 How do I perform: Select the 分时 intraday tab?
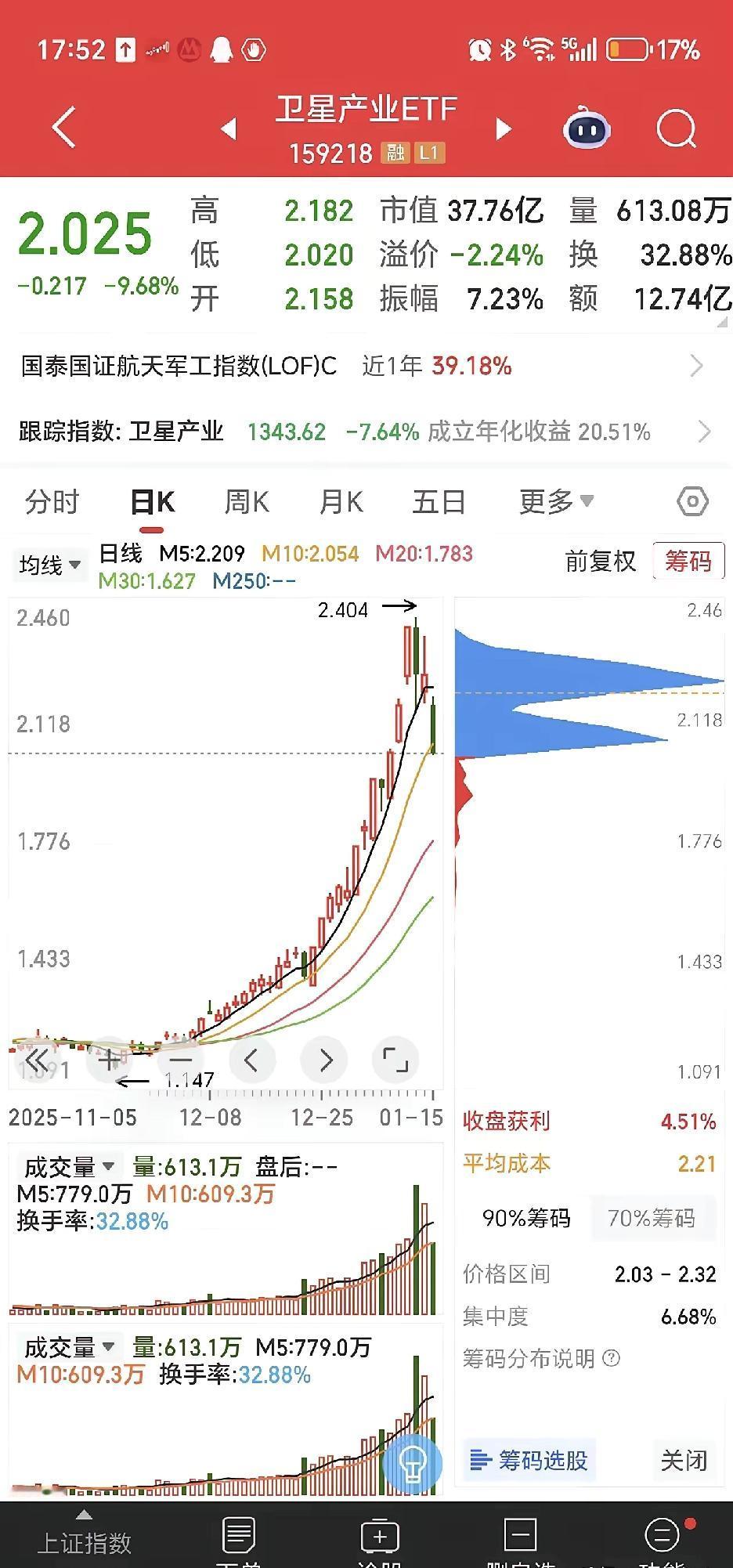[51, 502]
